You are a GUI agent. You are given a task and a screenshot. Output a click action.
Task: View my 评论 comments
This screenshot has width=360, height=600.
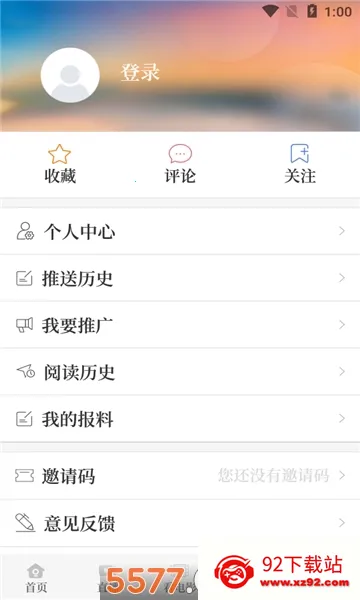pyautogui.click(x=180, y=164)
